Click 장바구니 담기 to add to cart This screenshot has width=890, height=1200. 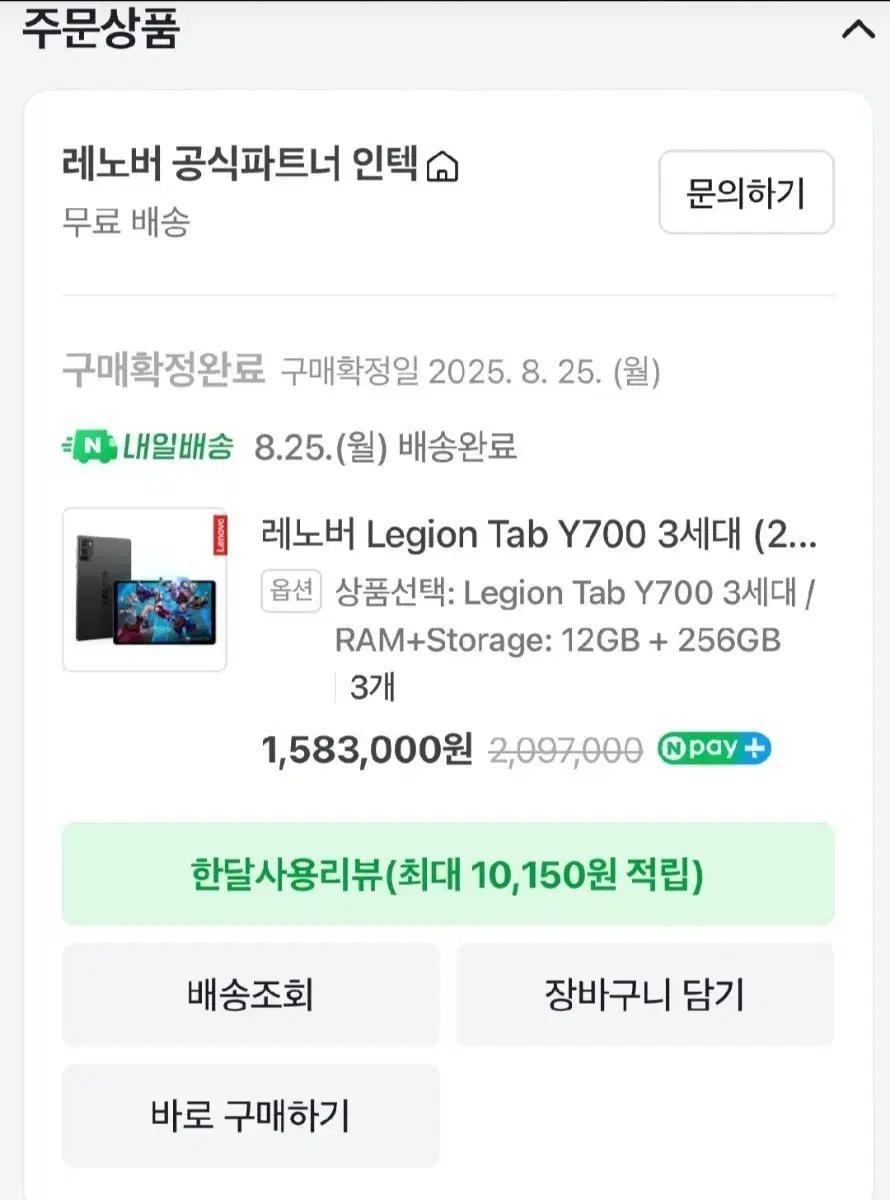coord(644,994)
